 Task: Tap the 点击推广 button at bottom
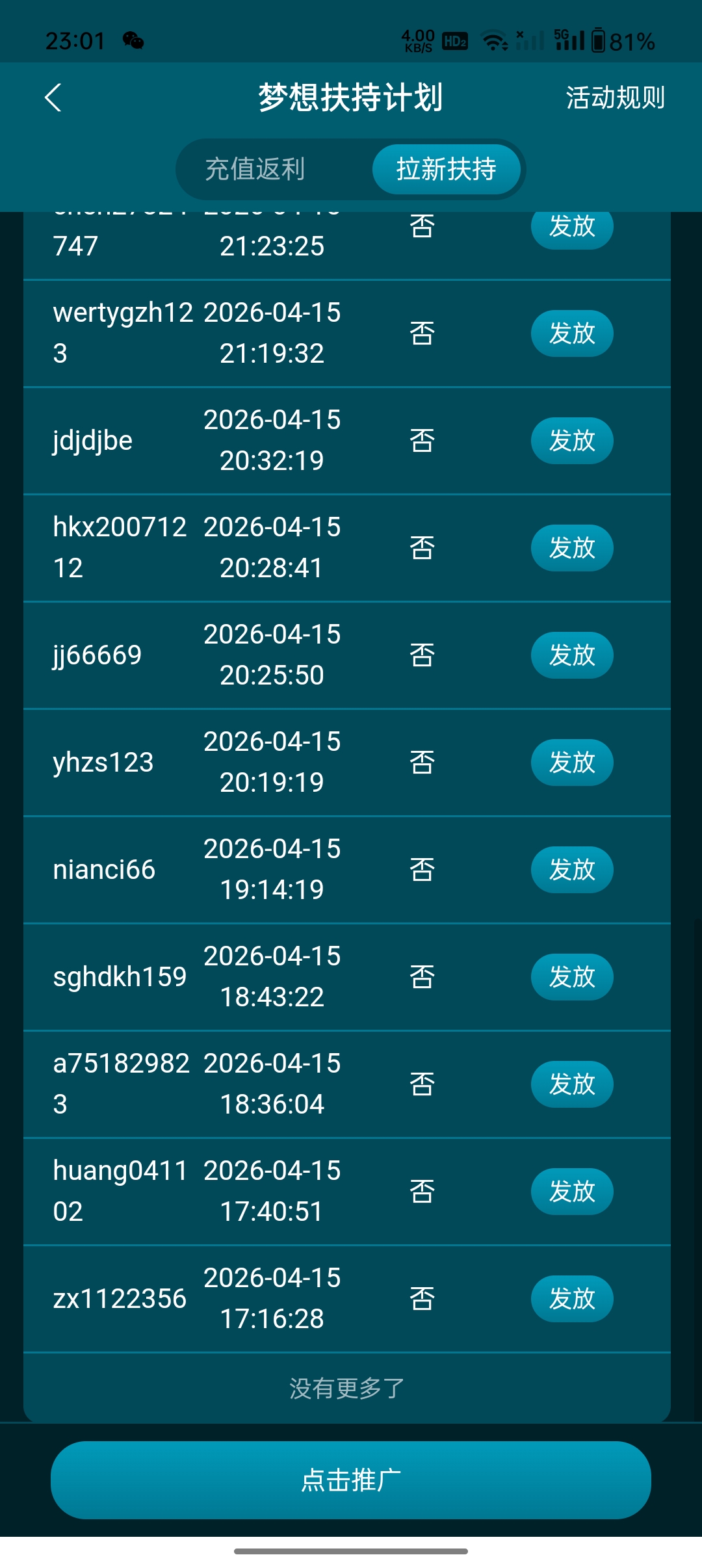tap(351, 1480)
